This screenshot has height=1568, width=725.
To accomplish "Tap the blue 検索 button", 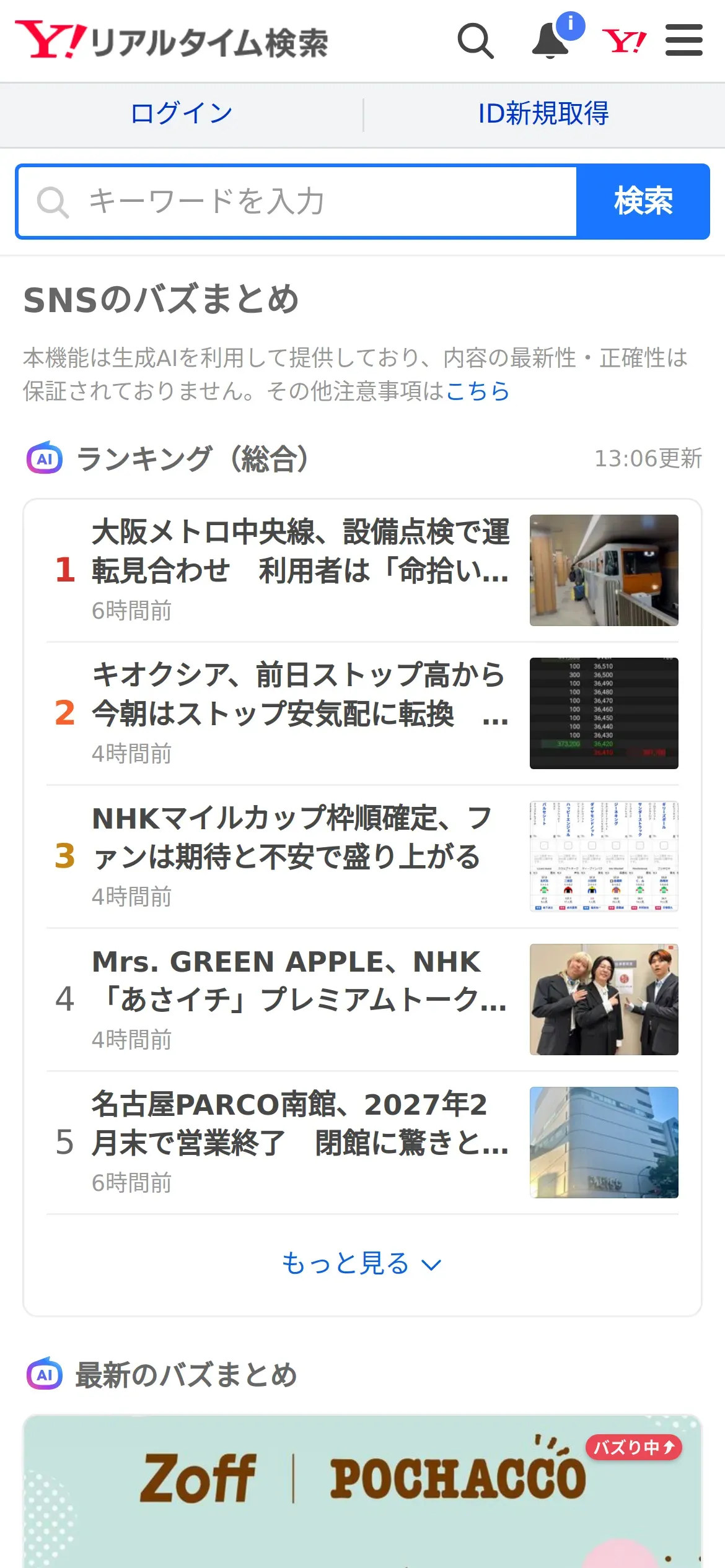I will tap(643, 201).
